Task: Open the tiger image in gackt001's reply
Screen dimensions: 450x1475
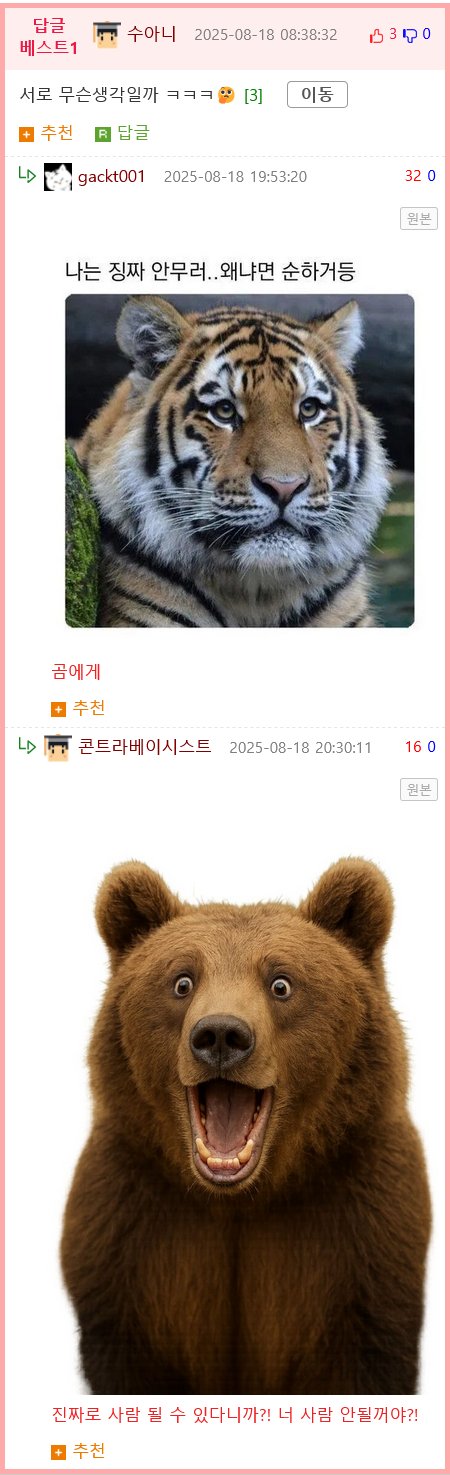Action: [240, 444]
